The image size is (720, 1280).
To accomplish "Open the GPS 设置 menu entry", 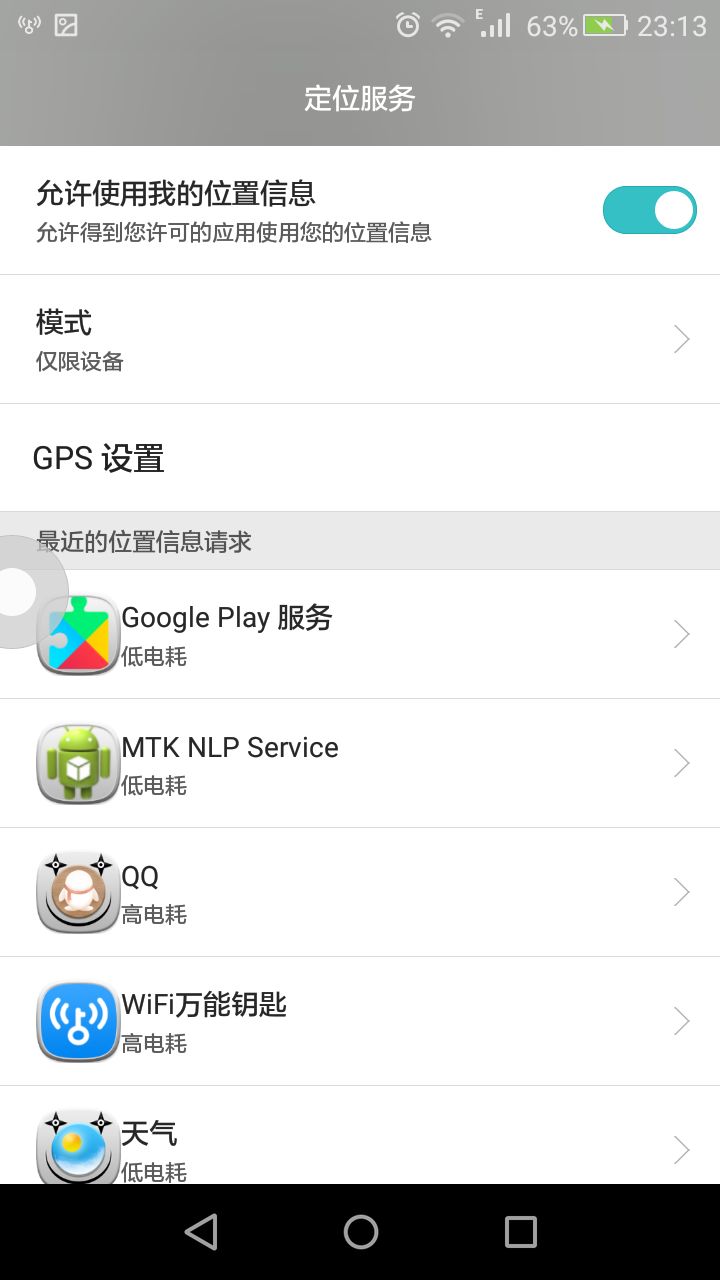I will pos(360,457).
